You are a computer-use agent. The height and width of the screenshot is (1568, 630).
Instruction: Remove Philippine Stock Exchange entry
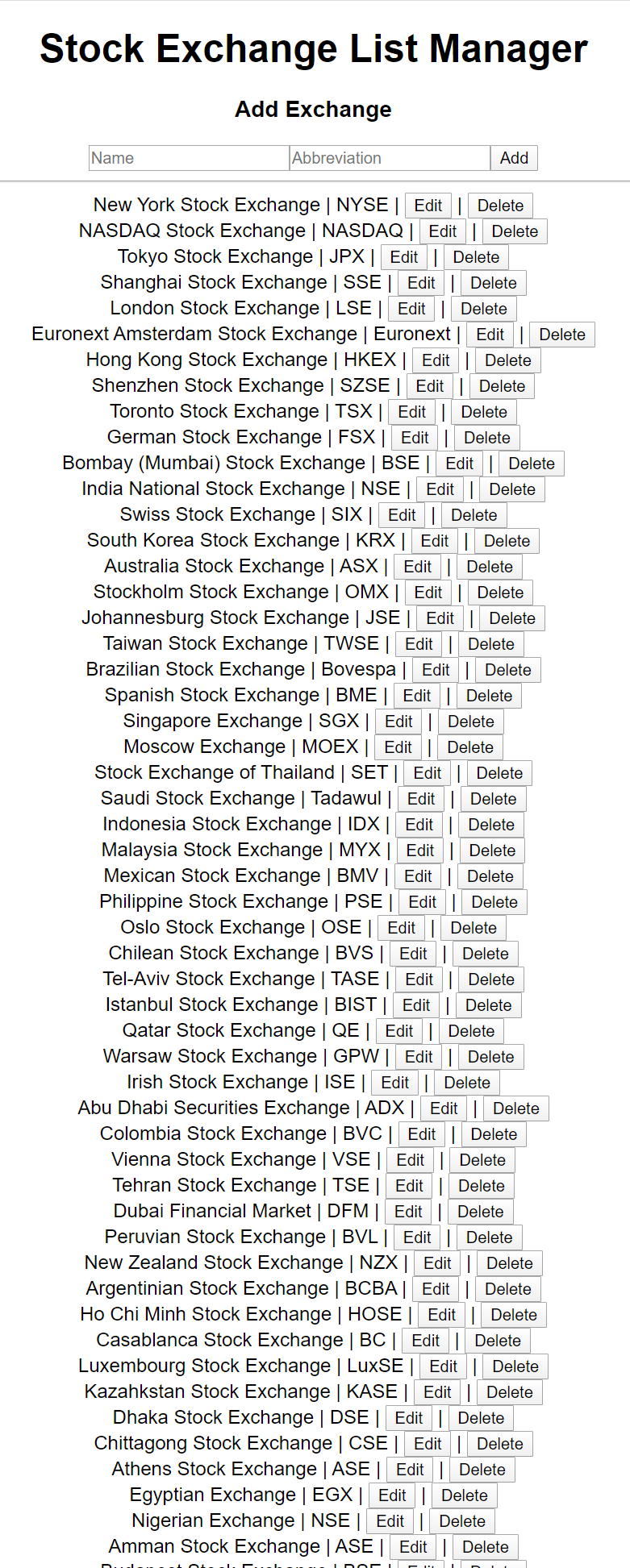point(494,902)
